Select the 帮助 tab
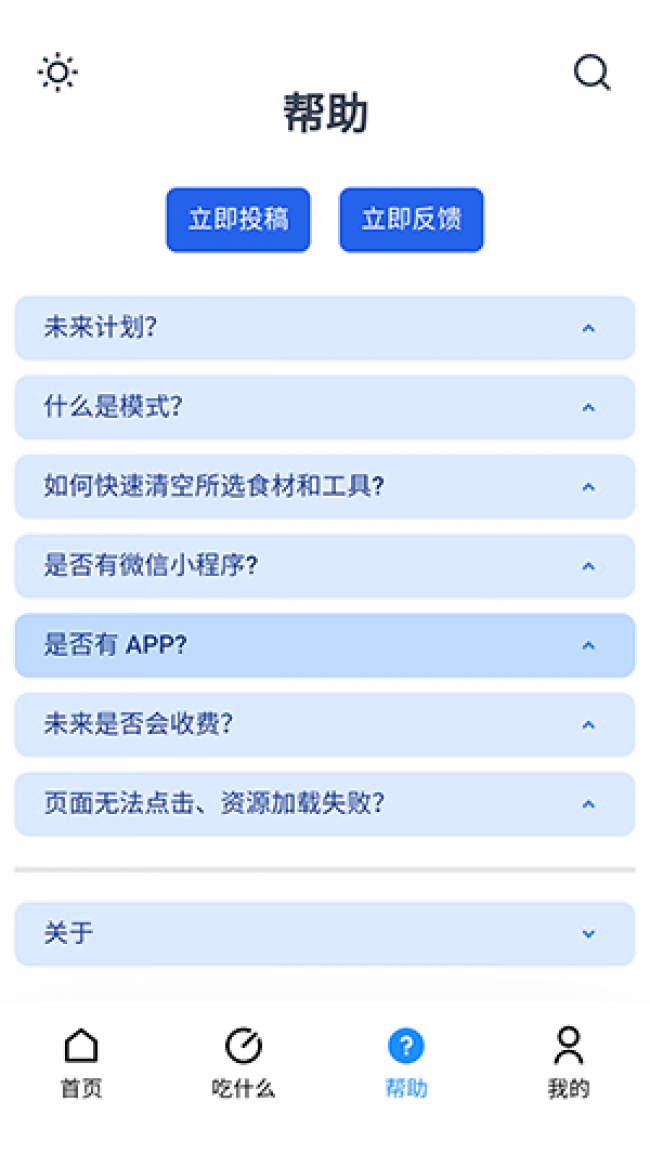Screen dimensions: 650x1154 (406, 1062)
